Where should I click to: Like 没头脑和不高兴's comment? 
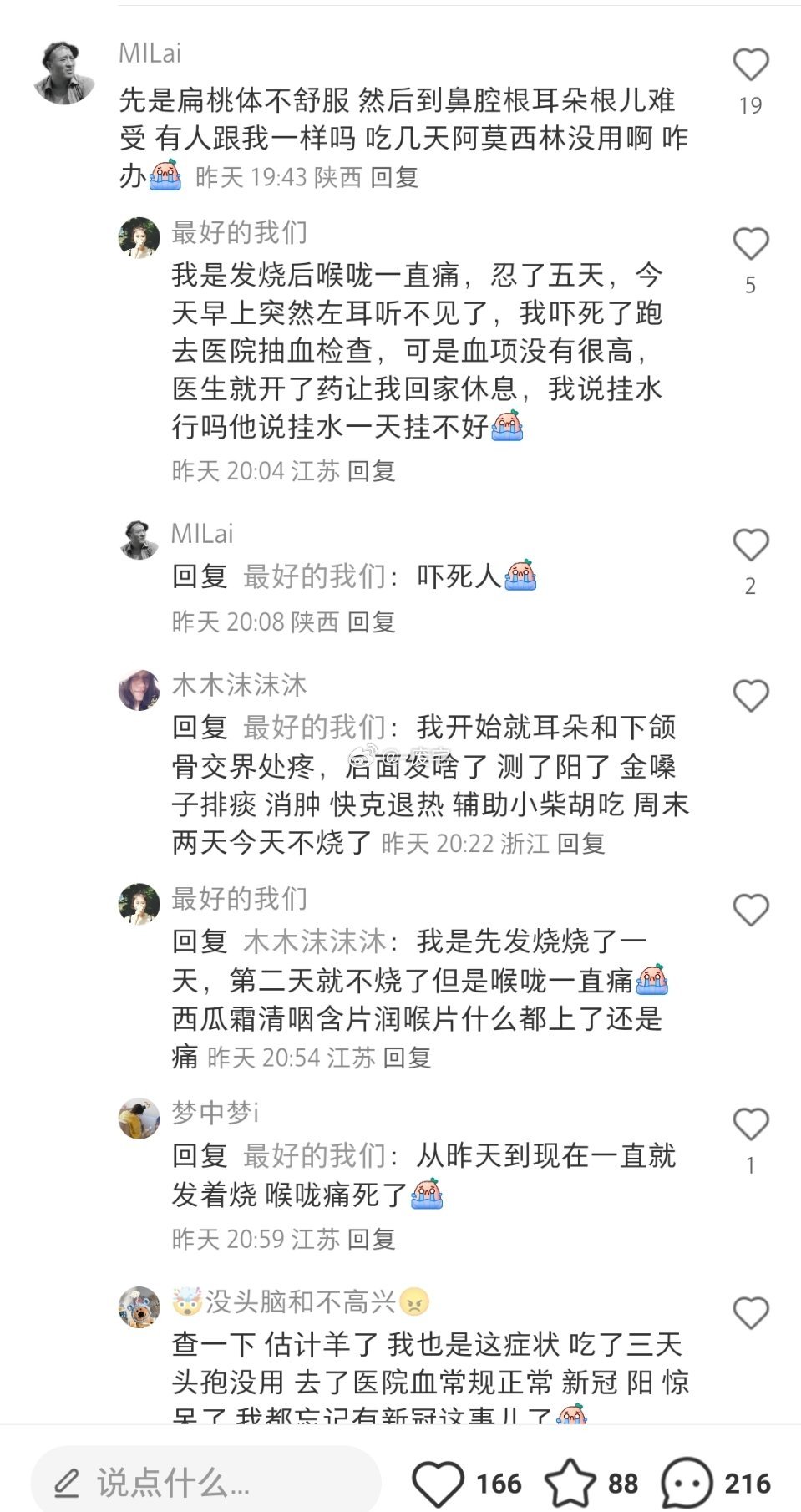pyautogui.click(x=750, y=1313)
